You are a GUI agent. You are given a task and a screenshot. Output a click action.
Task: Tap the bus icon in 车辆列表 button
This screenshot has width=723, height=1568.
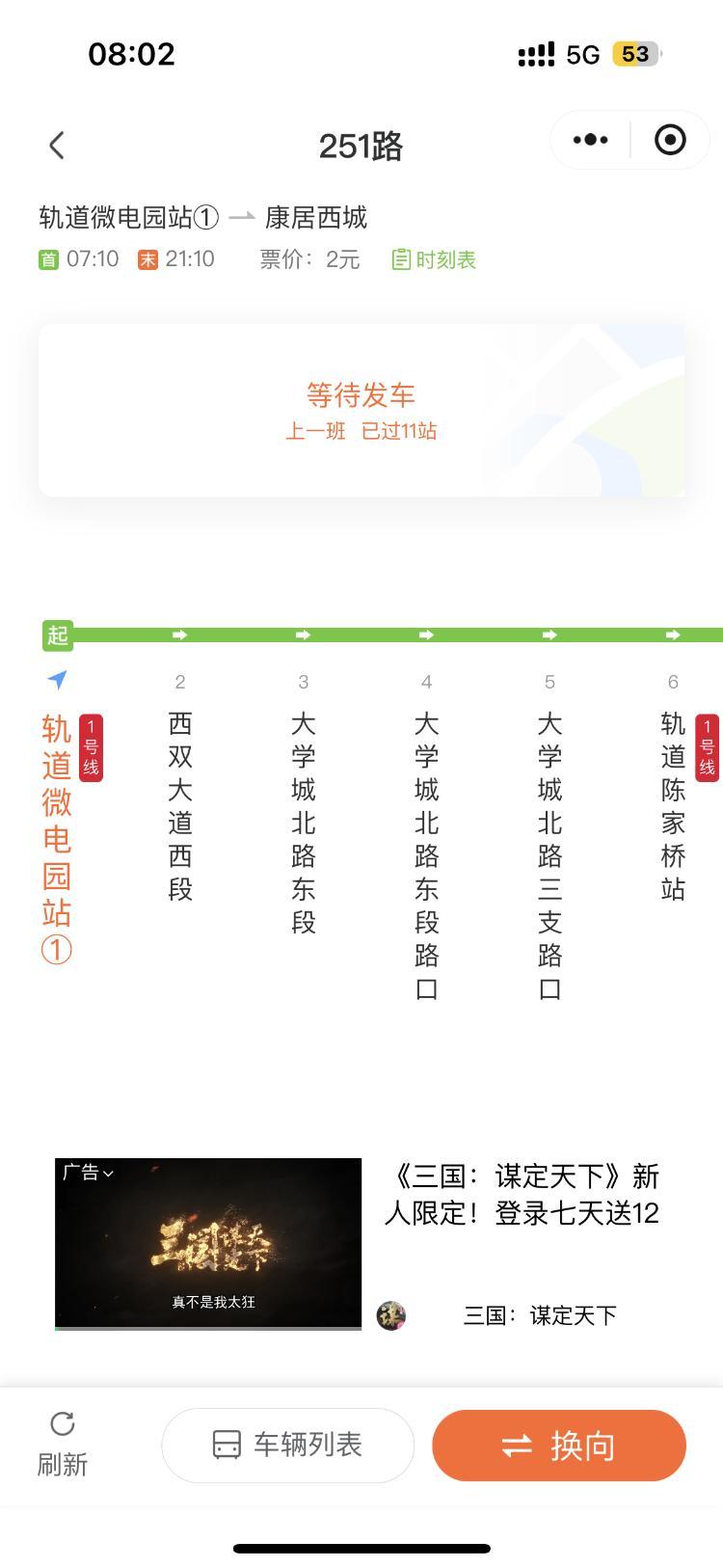click(228, 1444)
